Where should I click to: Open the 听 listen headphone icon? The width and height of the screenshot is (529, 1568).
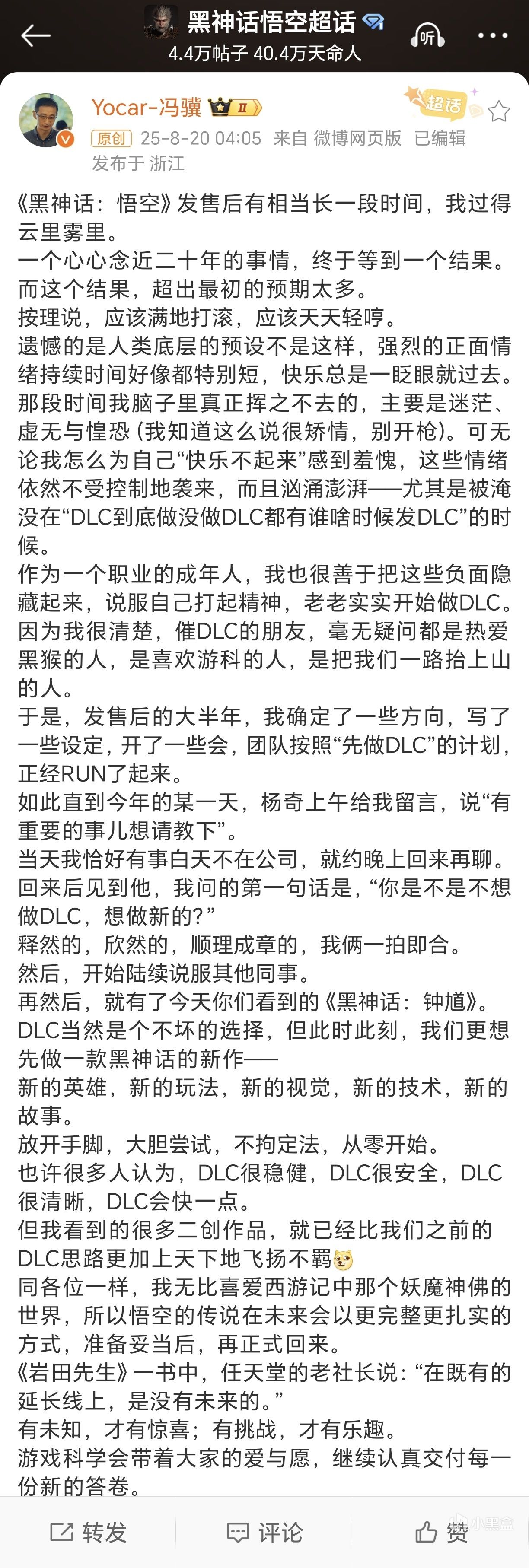(427, 36)
